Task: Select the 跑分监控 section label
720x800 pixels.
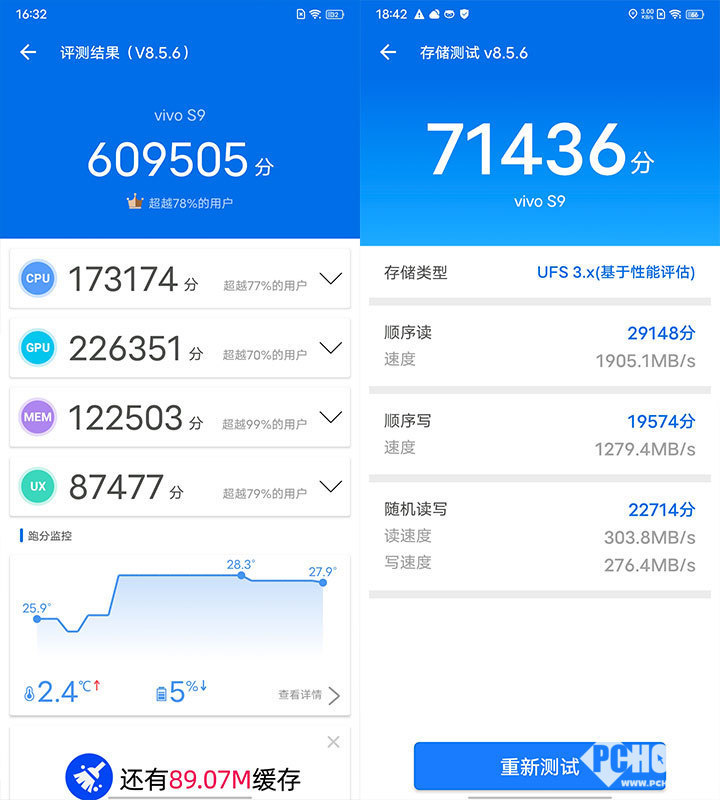Action: [48, 535]
